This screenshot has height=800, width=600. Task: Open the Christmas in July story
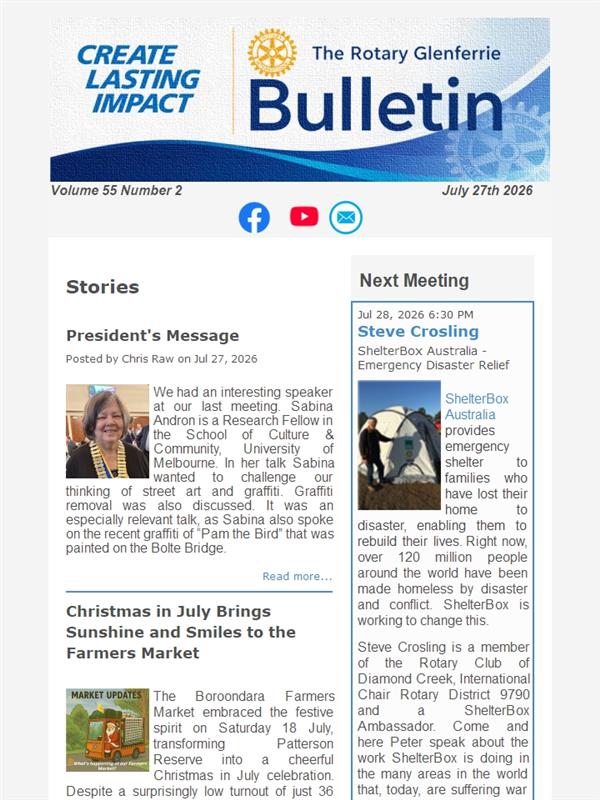[x=181, y=632]
